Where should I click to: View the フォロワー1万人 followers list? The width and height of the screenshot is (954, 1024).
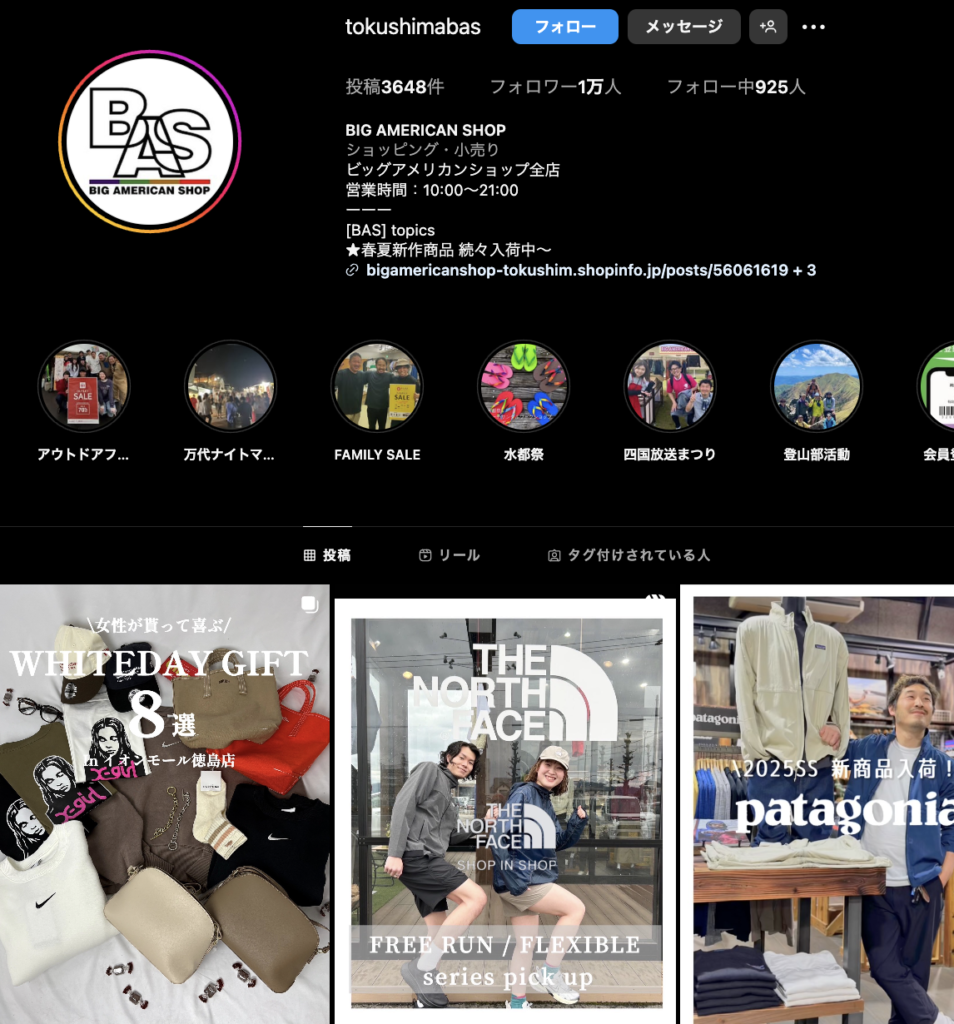(x=555, y=87)
